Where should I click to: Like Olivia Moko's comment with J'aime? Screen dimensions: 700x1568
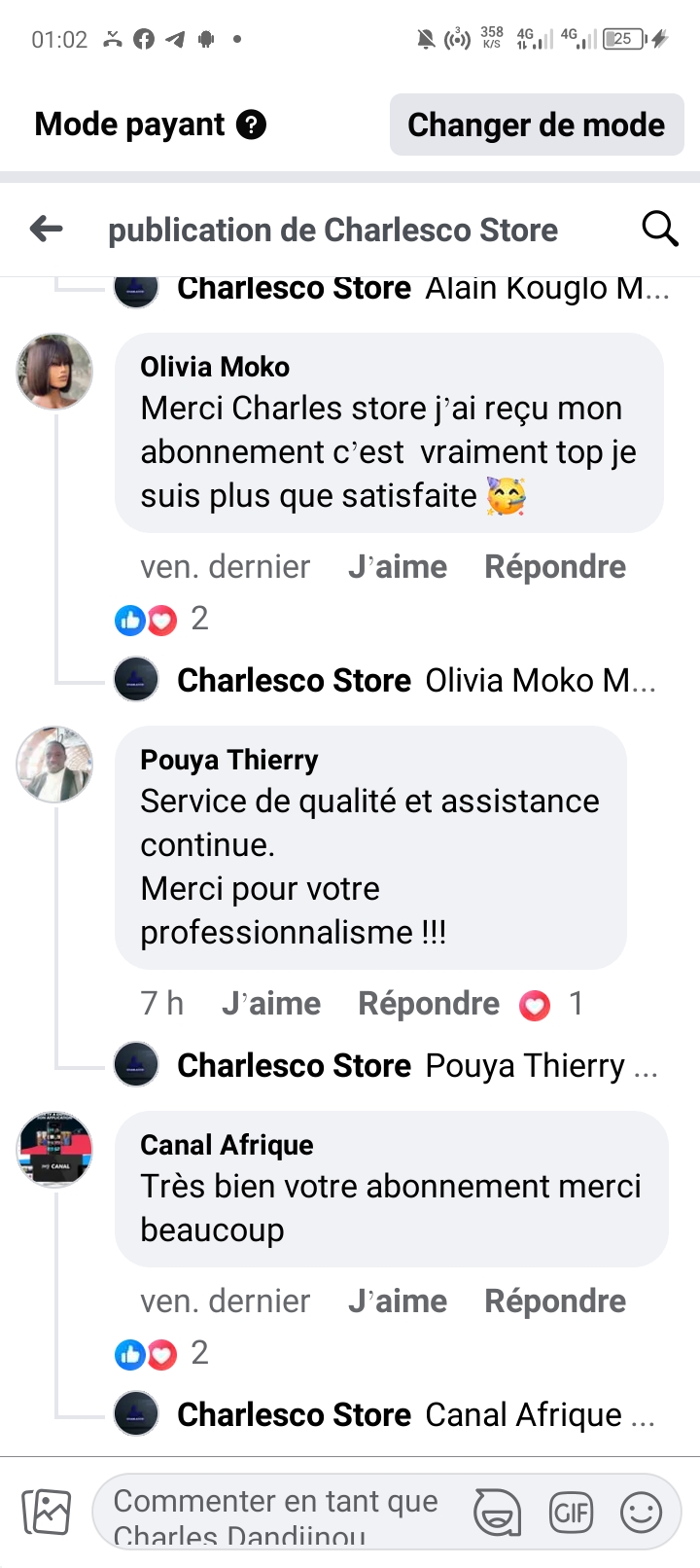[x=398, y=567]
